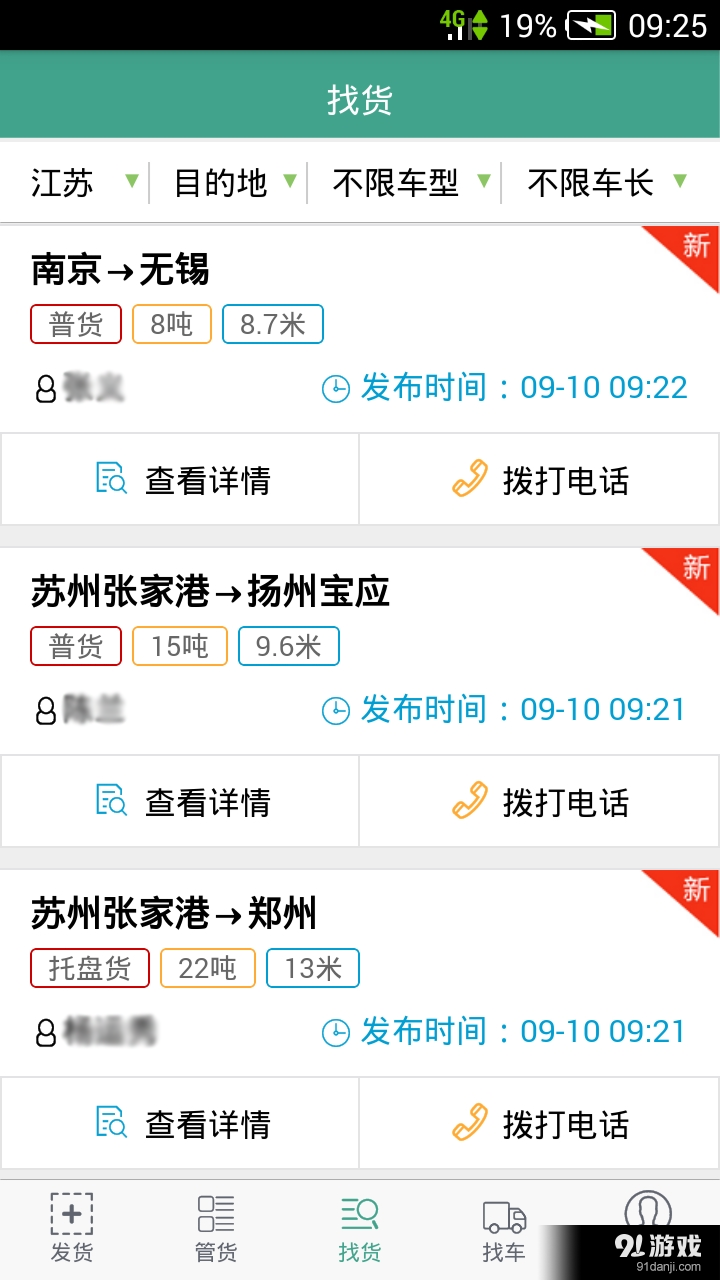
Task: Tap 查看详情 on the 南京→无锡 listing
Action: tap(205, 479)
